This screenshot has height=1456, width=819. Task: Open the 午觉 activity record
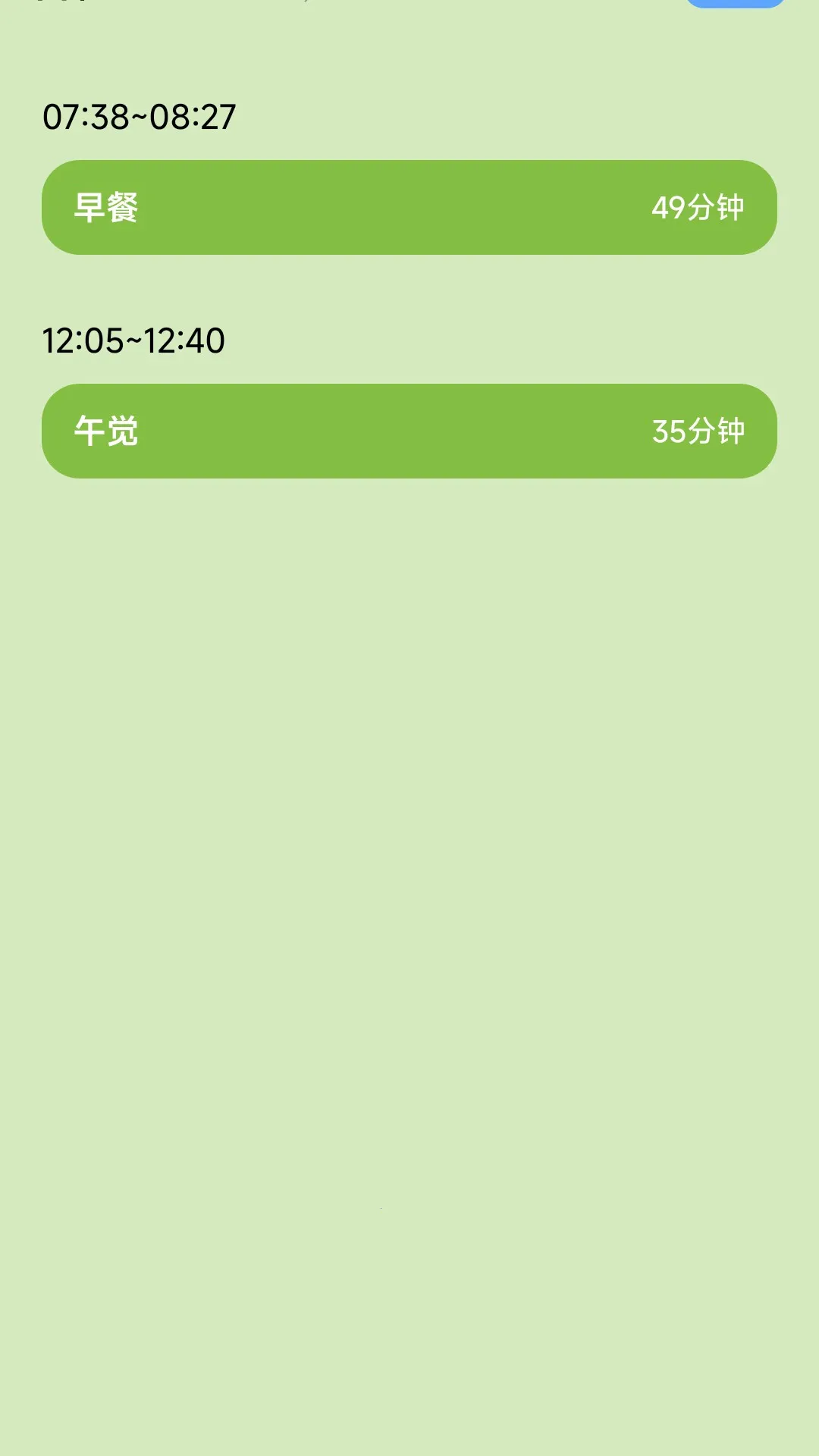click(409, 431)
